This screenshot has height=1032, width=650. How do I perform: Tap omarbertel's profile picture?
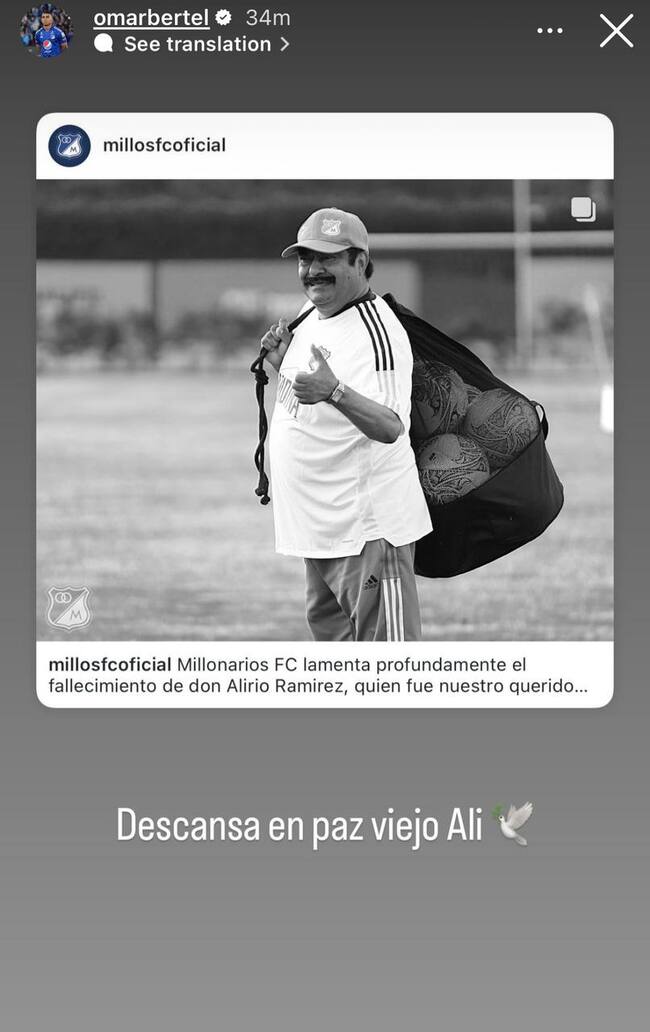coord(47,31)
